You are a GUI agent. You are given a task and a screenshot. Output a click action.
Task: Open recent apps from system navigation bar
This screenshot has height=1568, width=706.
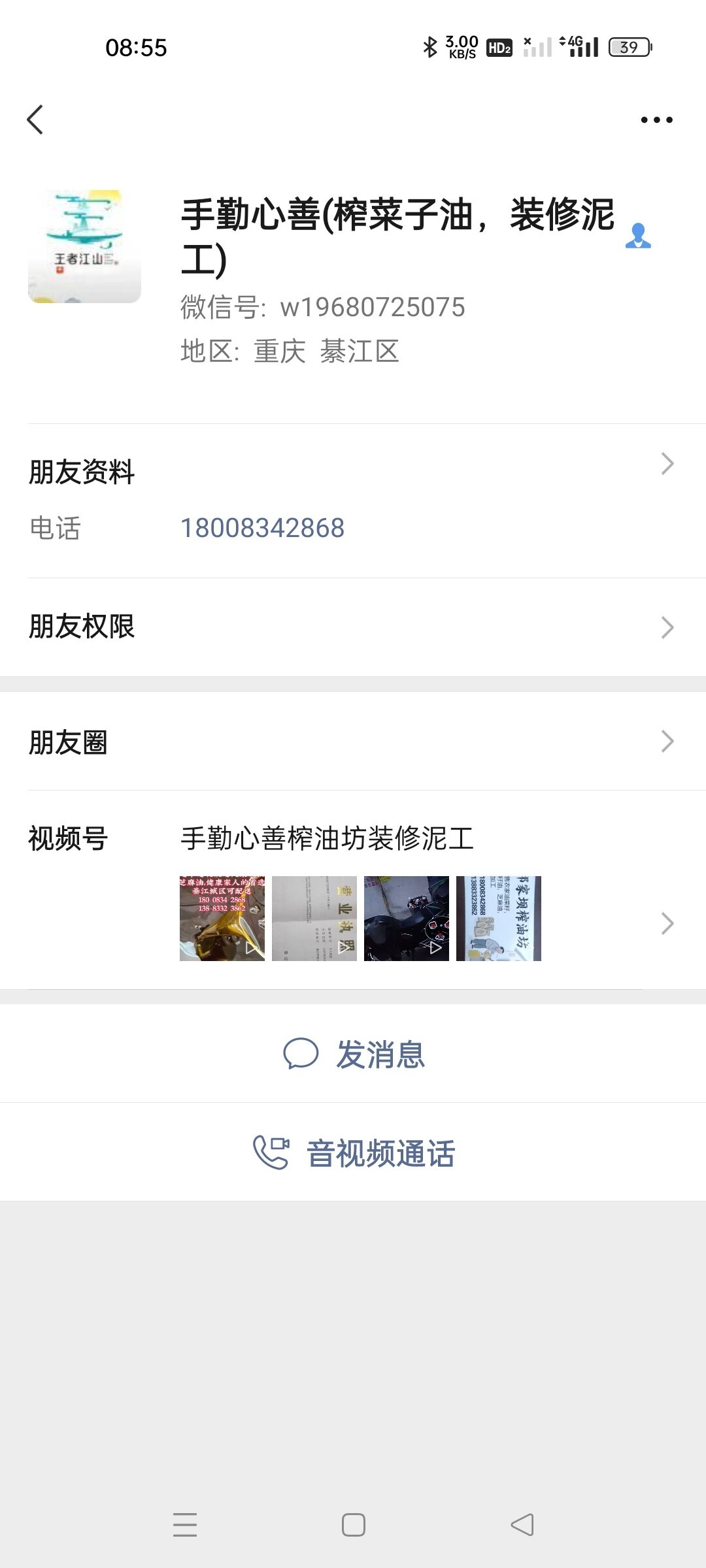click(185, 1525)
